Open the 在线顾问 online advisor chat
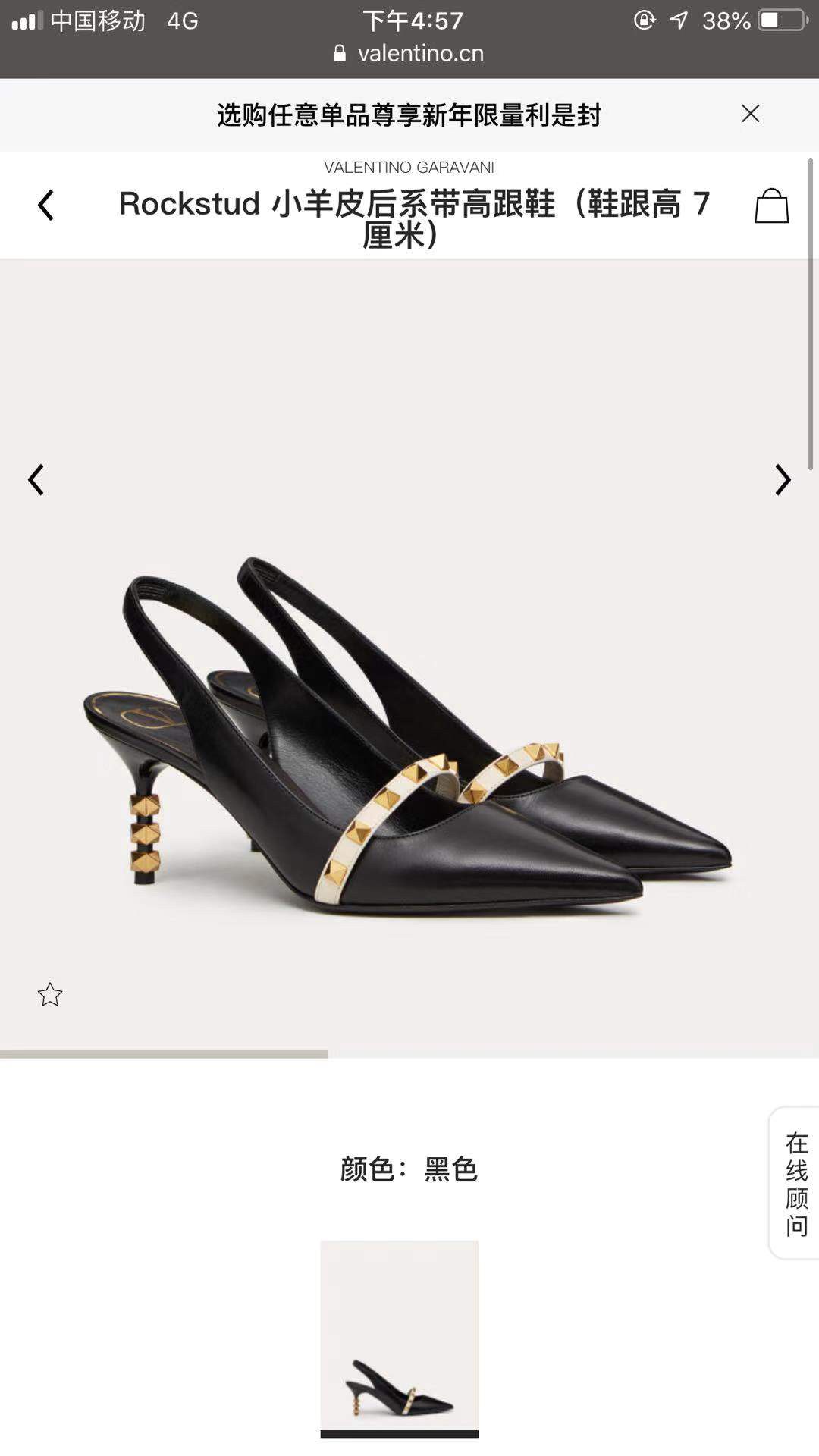 point(795,1183)
